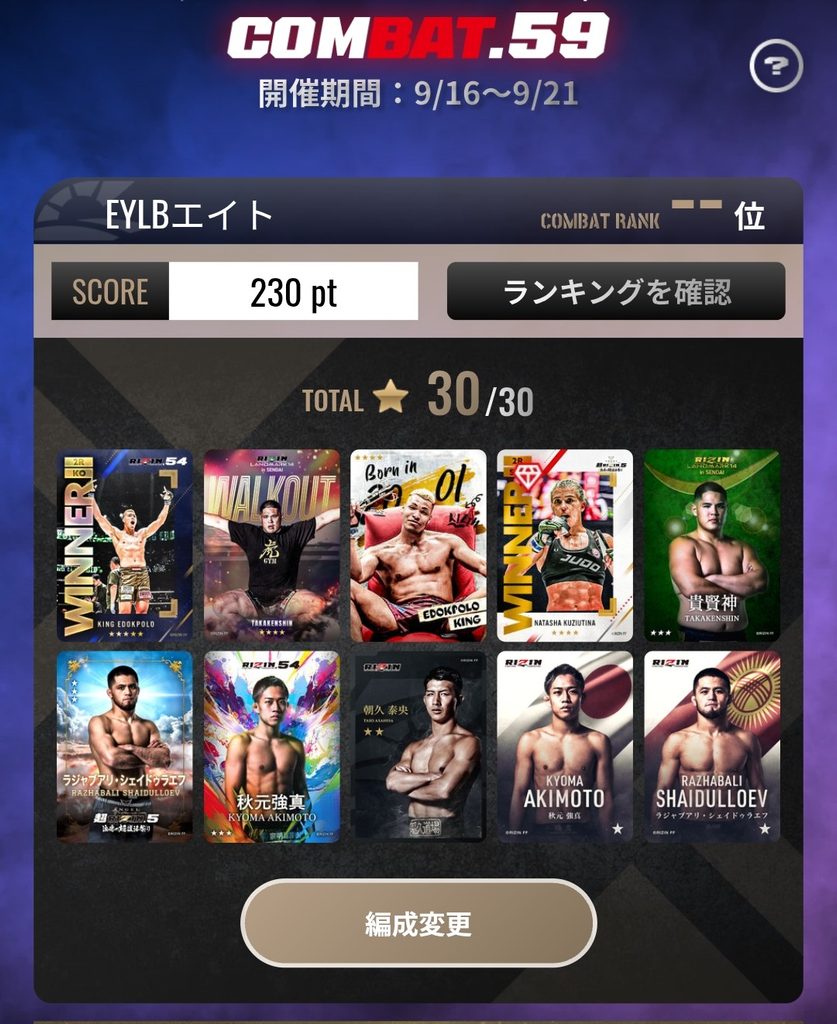The image size is (837, 1024).
Task: Tap the 編成変更 button
Action: coord(418,923)
